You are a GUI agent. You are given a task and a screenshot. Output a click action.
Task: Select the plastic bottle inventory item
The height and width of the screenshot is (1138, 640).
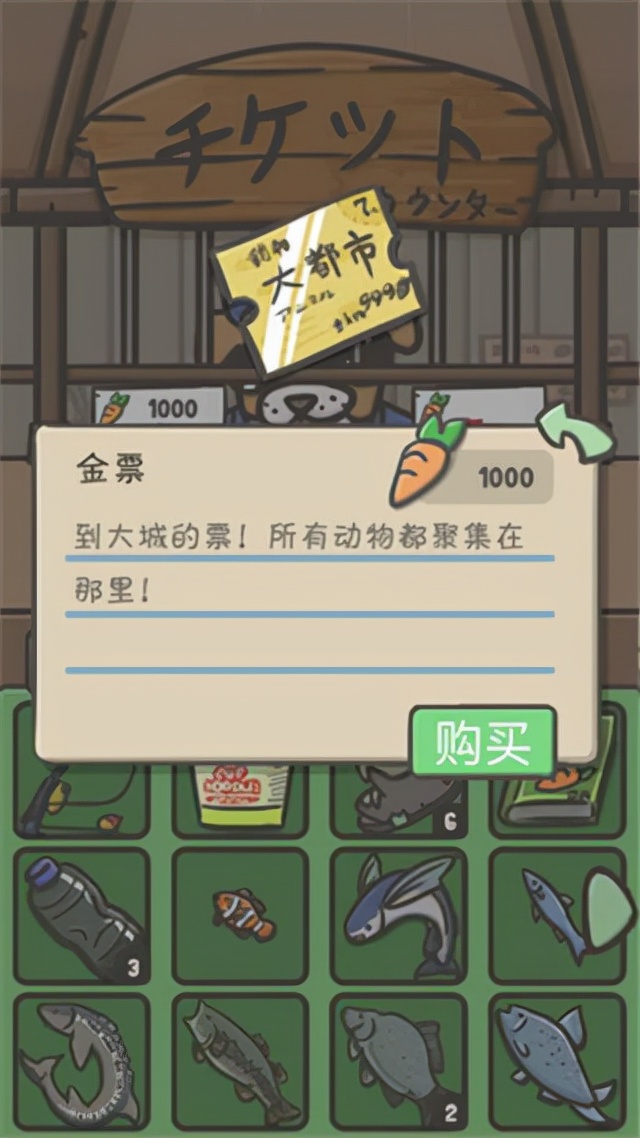coord(82,915)
